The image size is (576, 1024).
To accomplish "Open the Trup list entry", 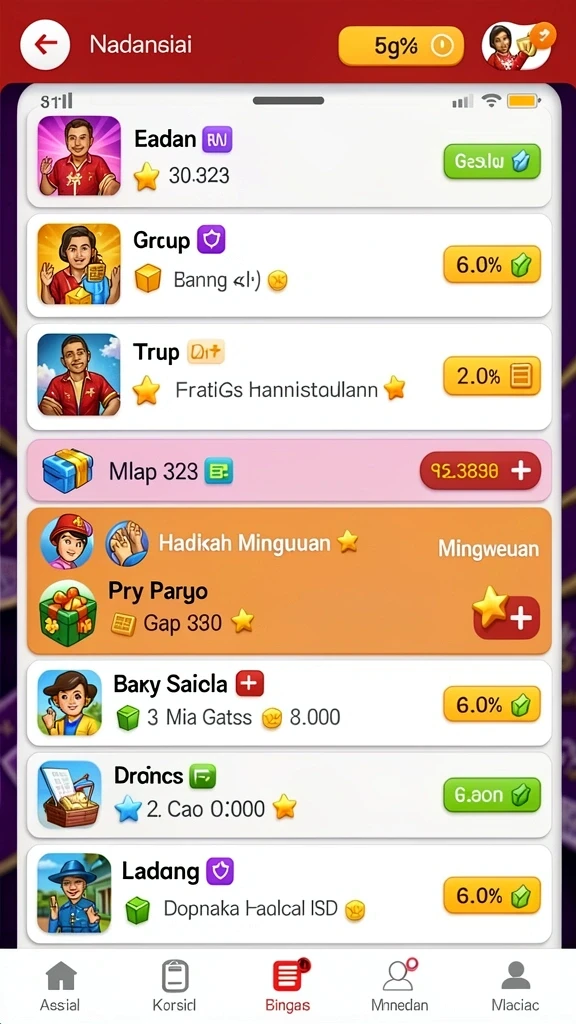I will 289,377.
